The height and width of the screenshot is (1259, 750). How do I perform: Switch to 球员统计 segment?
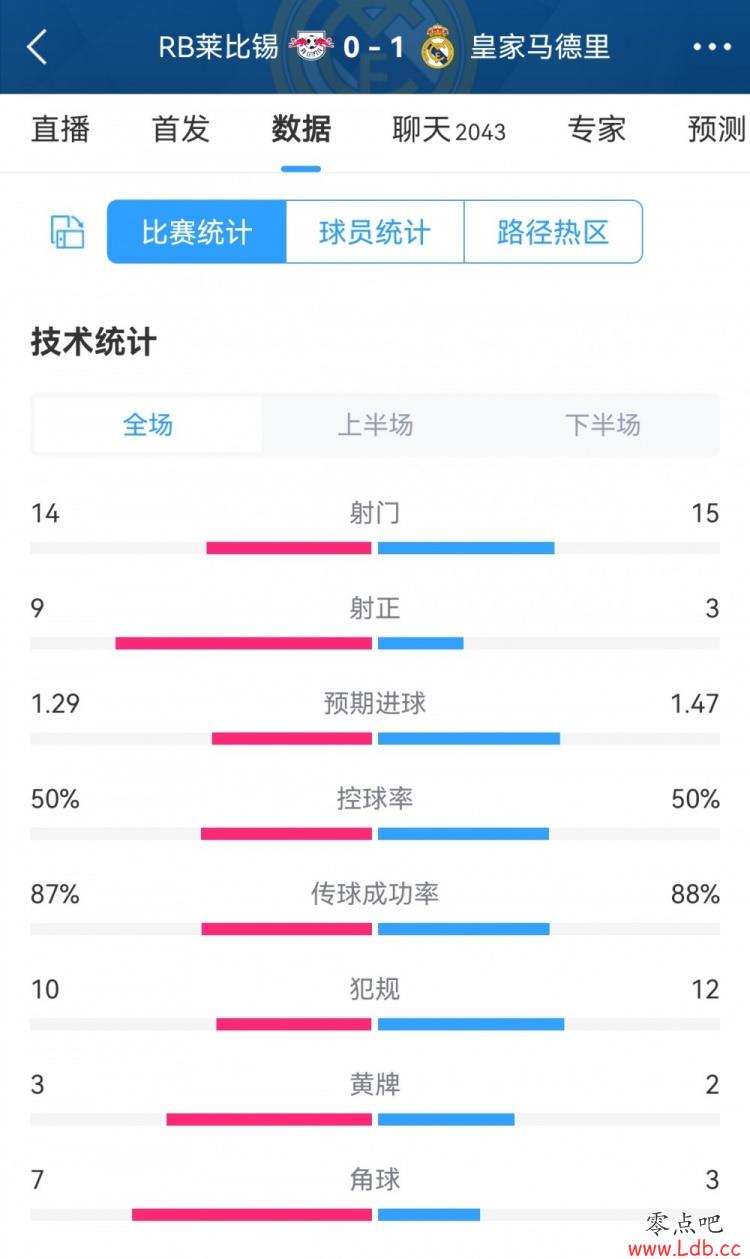375,232
